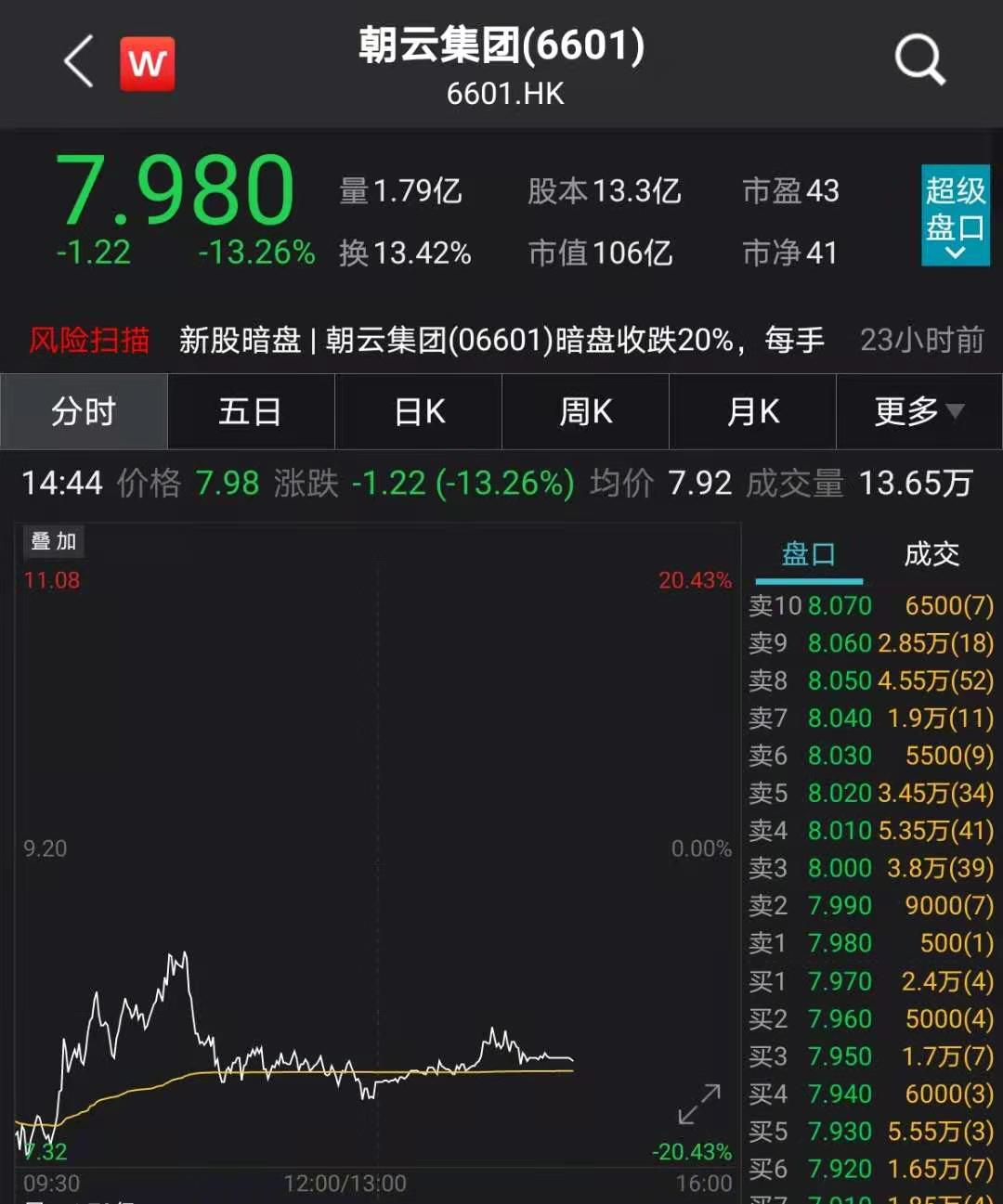1003x1204 pixels.
Task: Expand the 更多 dropdown
Action: pos(916,411)
